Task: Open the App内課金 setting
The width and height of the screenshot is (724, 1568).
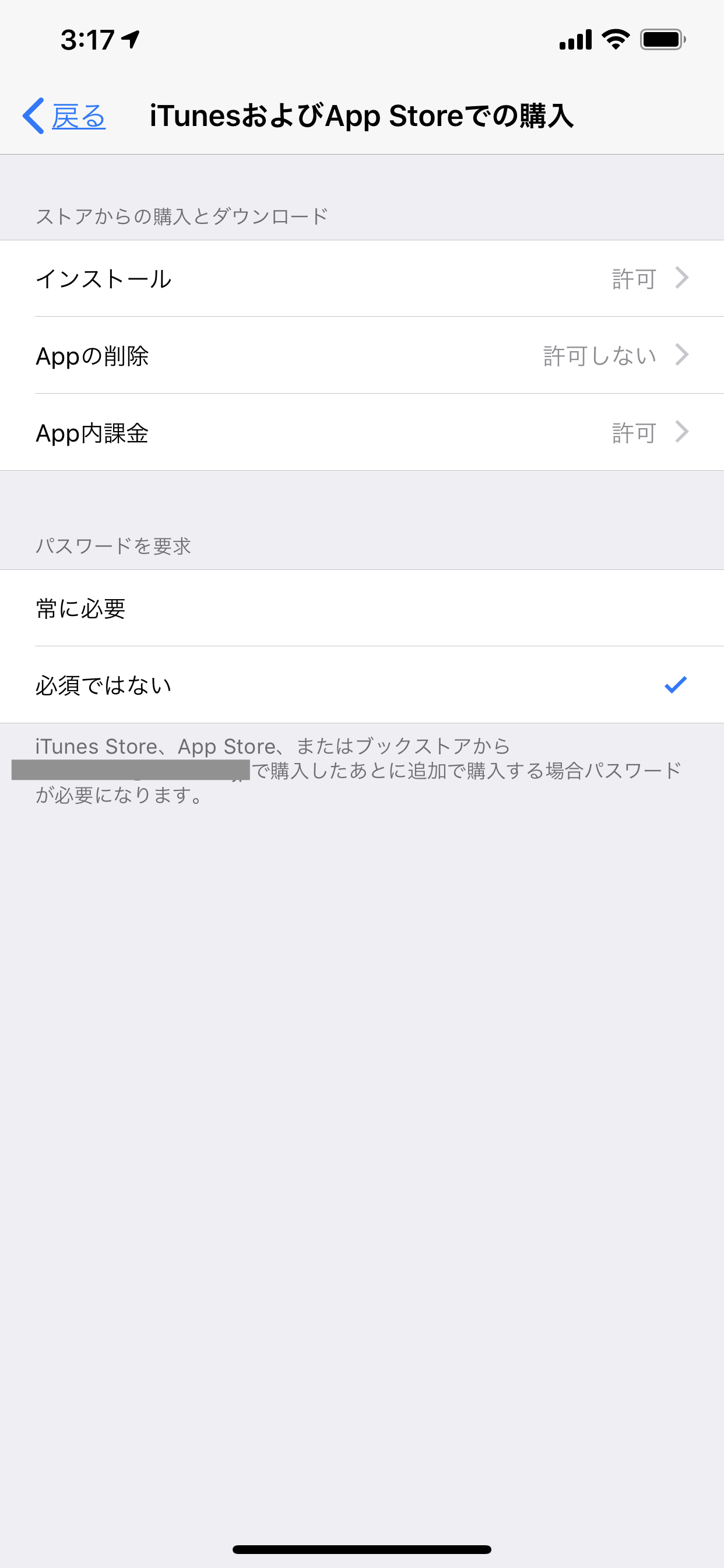Action: (x=361, y=433)
